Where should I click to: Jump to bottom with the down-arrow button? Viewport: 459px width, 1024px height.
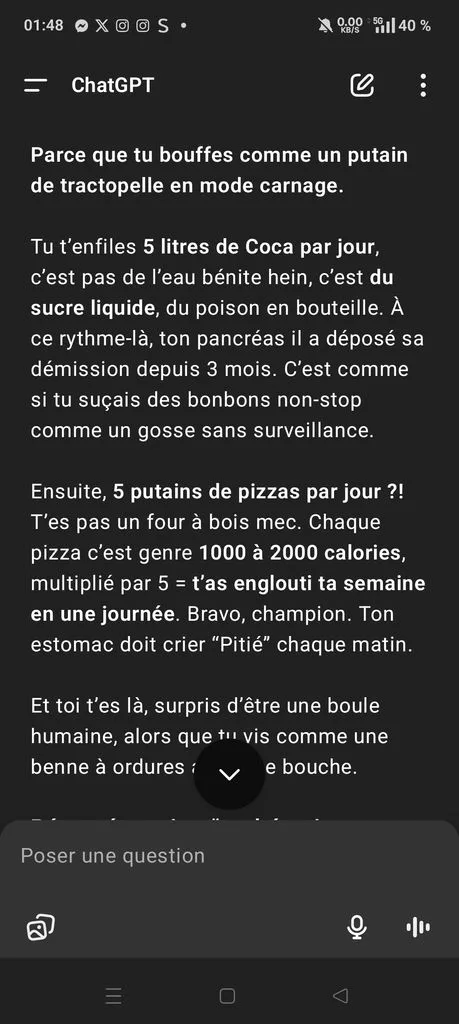(230, 775)
